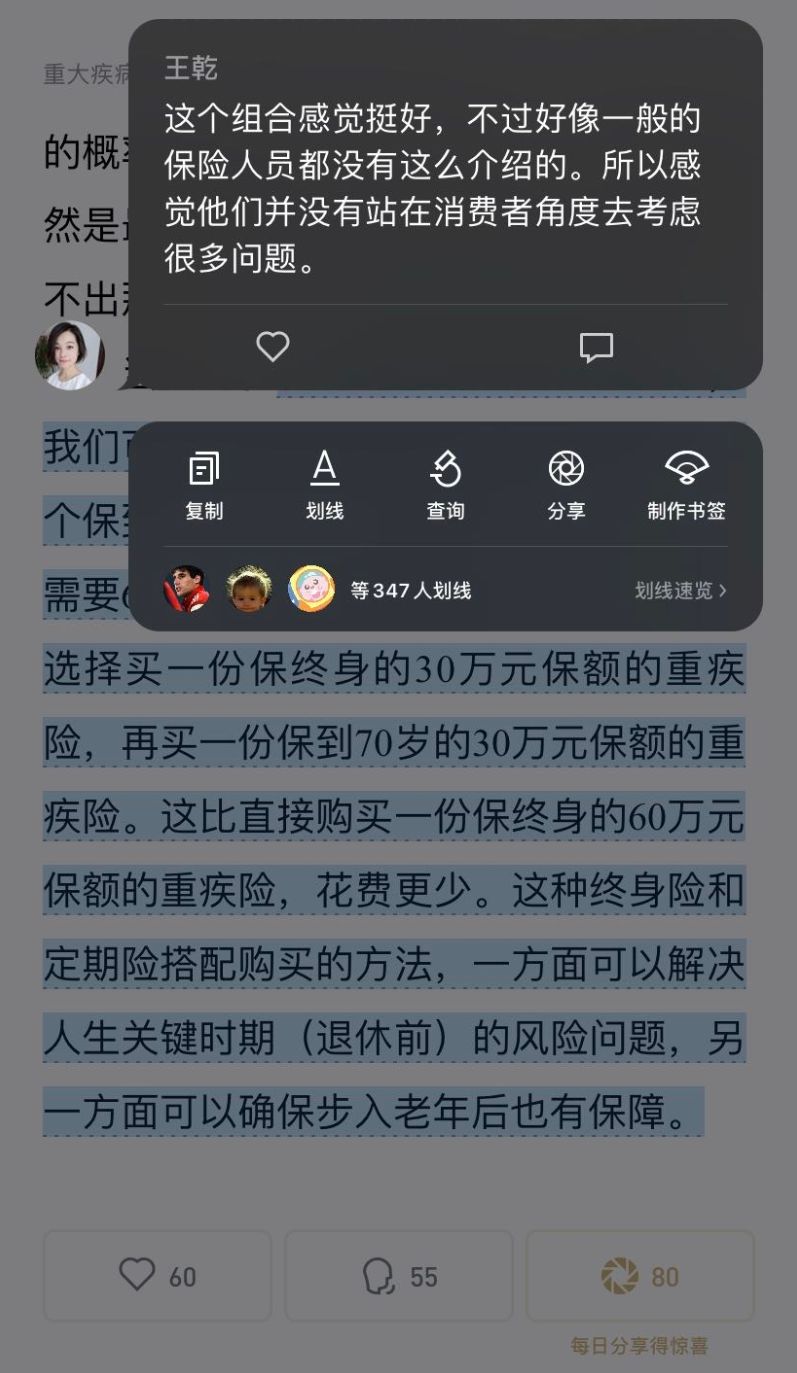Open 划线速览 overview
This screenshot has height=1373, width=797.
pyautogui.click(x=680, y=590)
